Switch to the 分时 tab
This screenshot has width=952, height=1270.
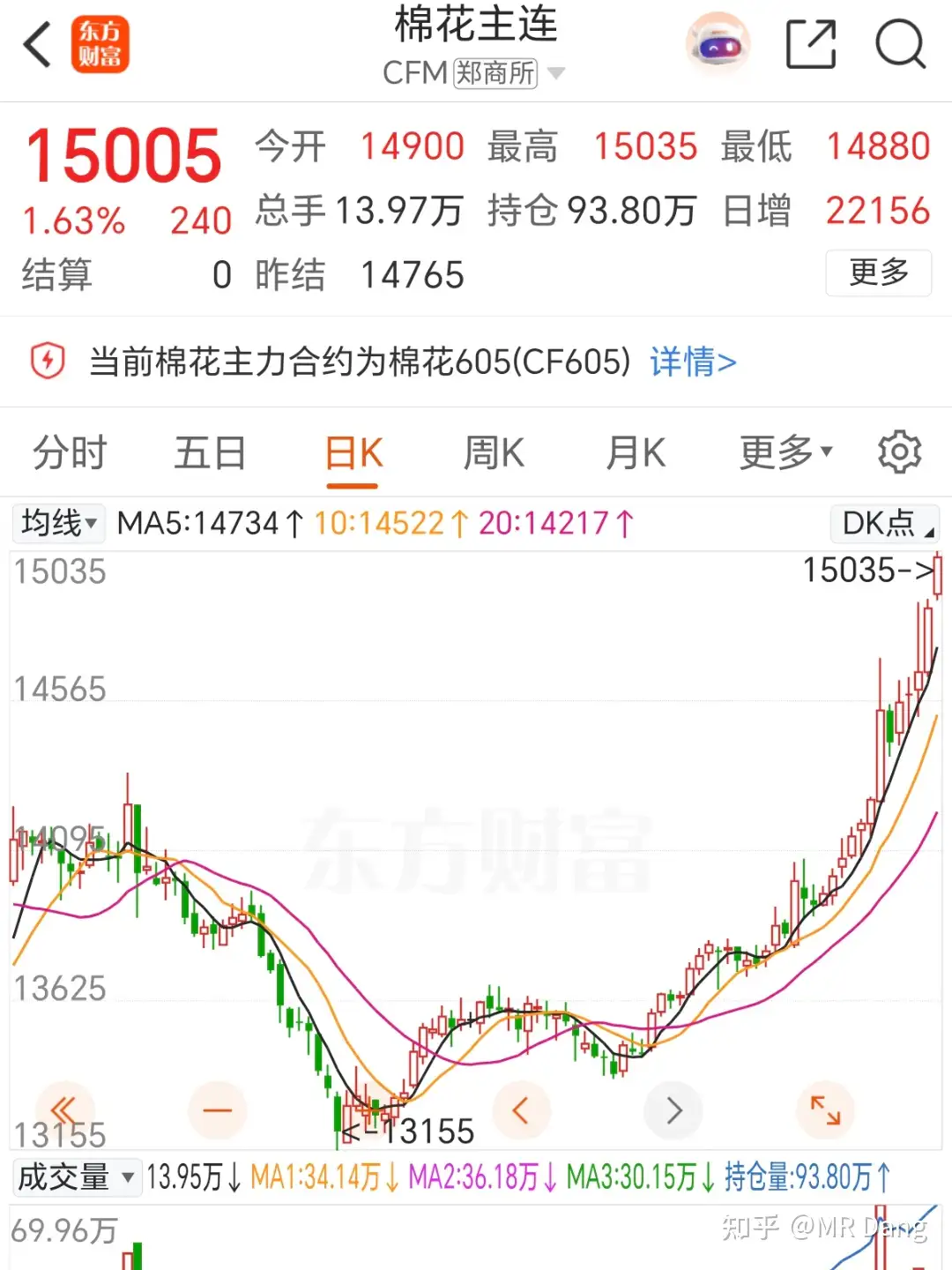click(70, 452)
